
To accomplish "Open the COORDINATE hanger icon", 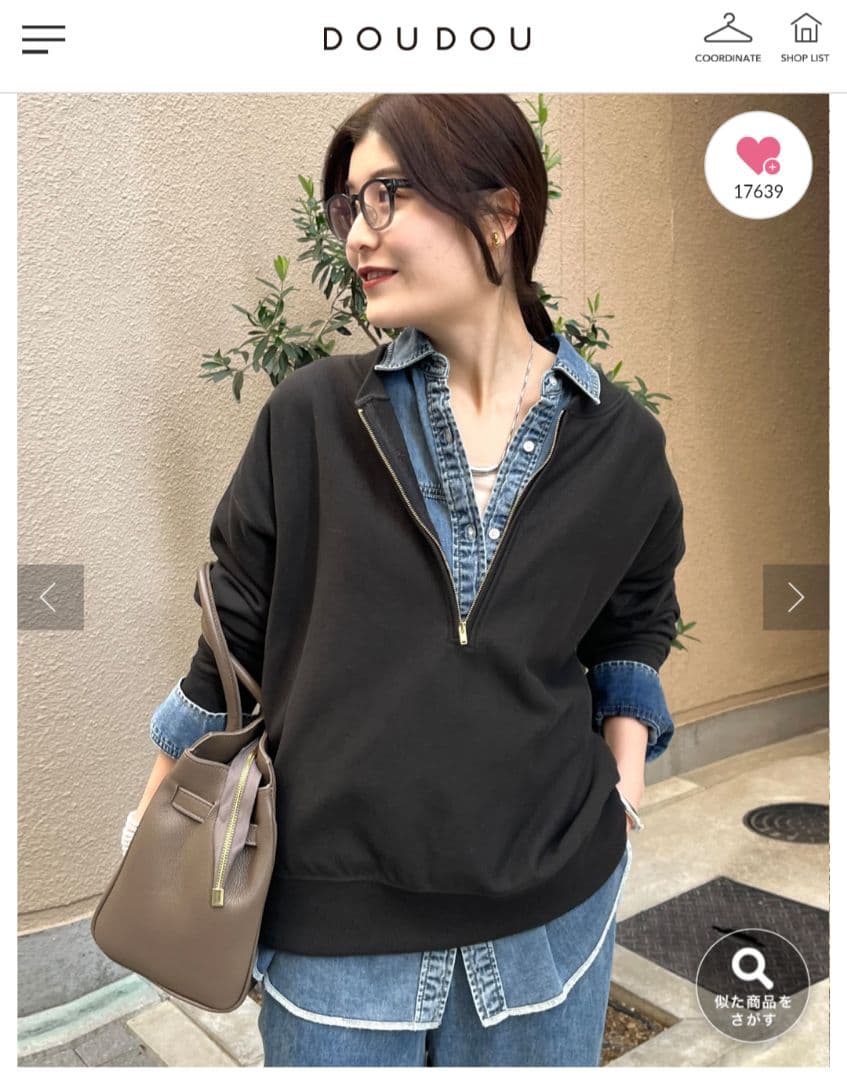I will [x=727, y=38].
